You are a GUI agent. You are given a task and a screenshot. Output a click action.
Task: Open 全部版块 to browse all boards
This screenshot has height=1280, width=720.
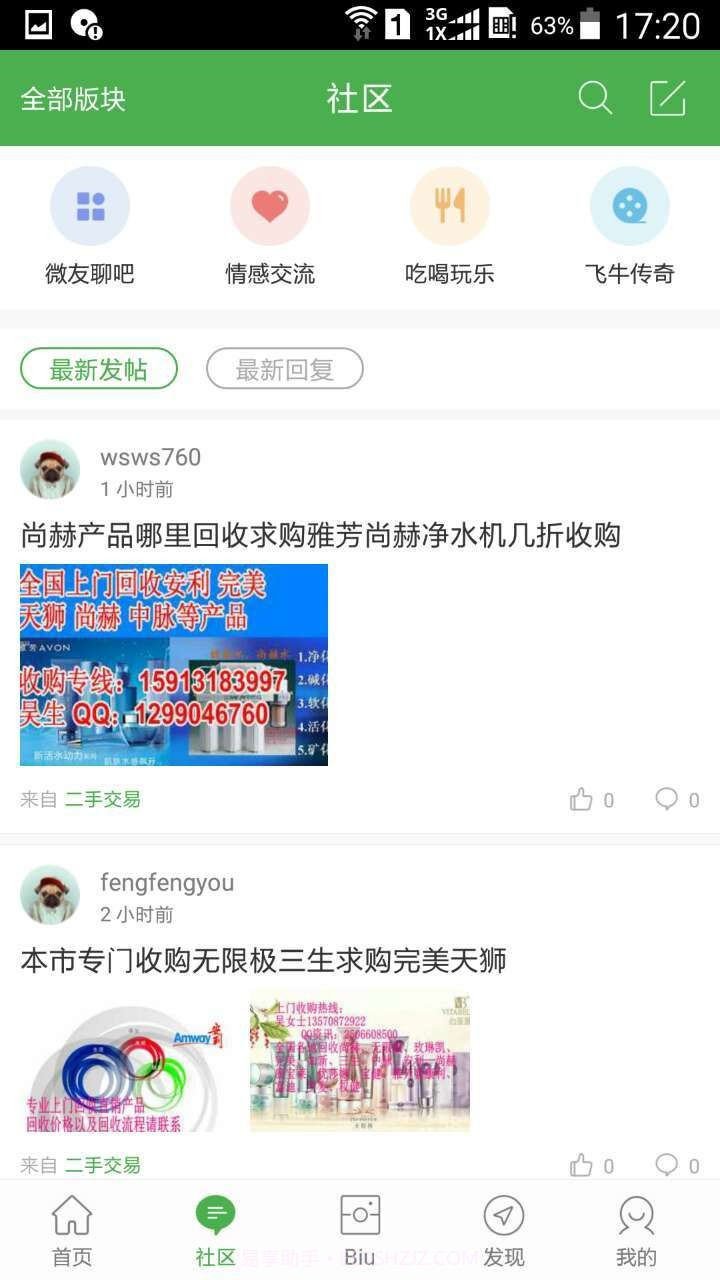[x=70, y=98]
